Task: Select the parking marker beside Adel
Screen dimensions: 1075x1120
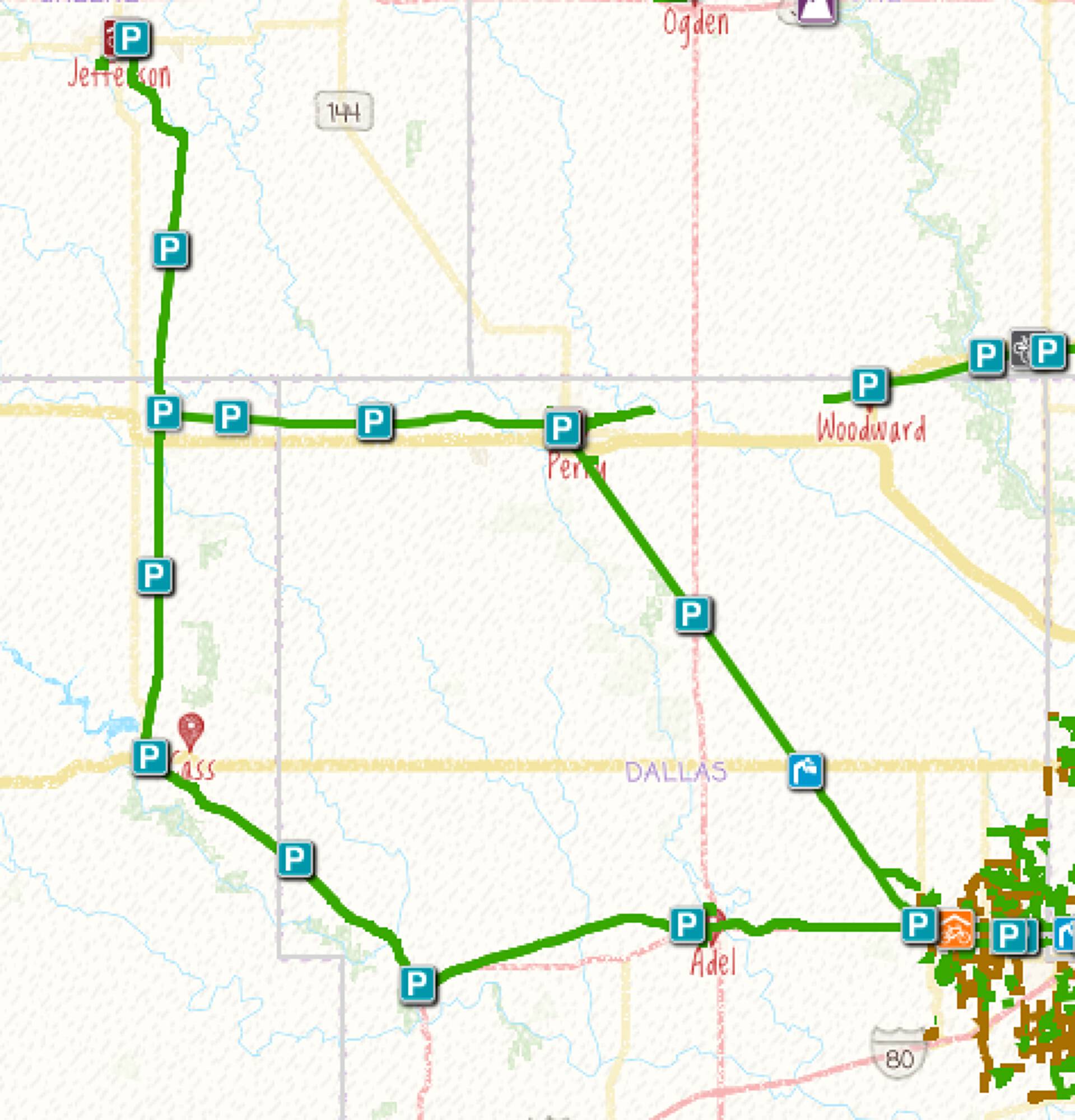Action: pos(686,924)
